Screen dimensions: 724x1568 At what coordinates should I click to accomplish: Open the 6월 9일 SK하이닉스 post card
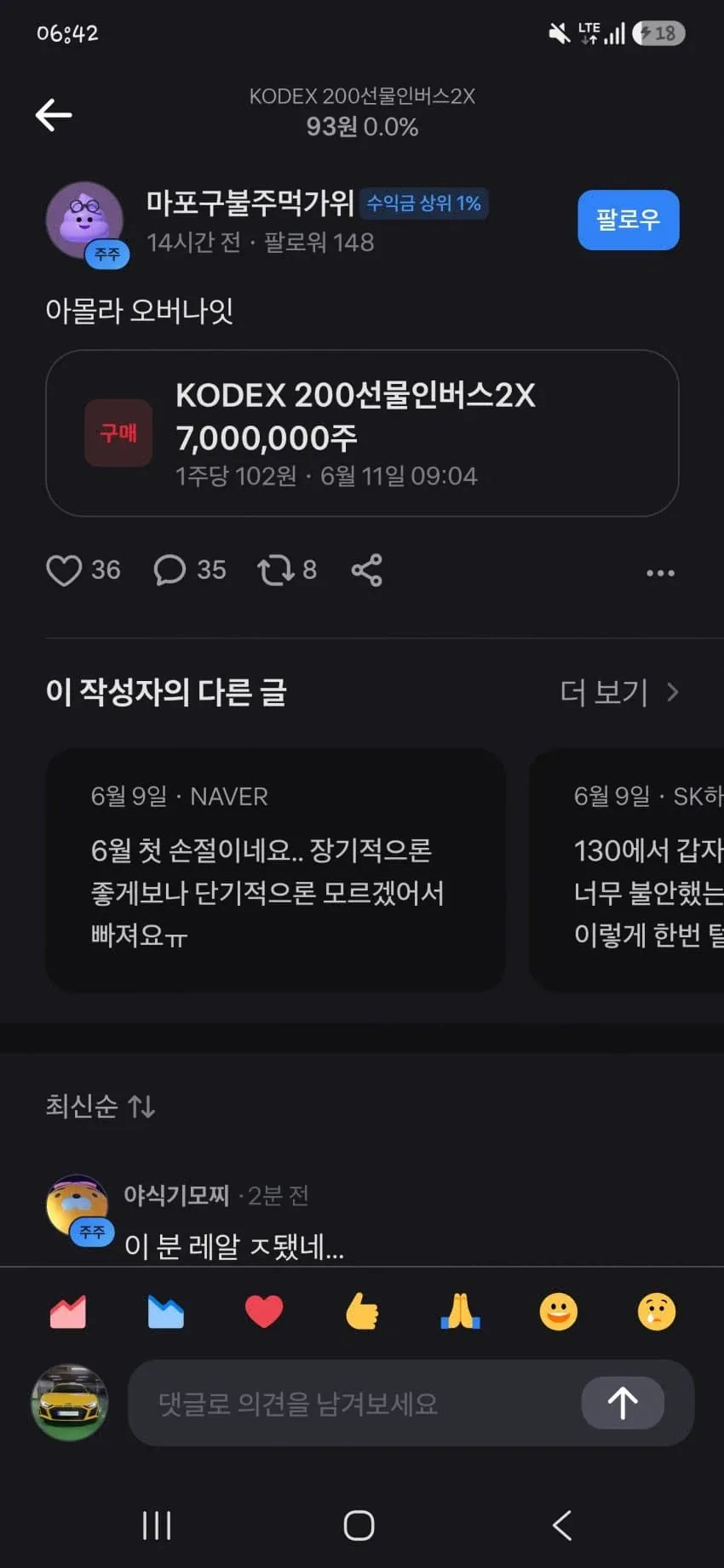[x=627, y=870]
